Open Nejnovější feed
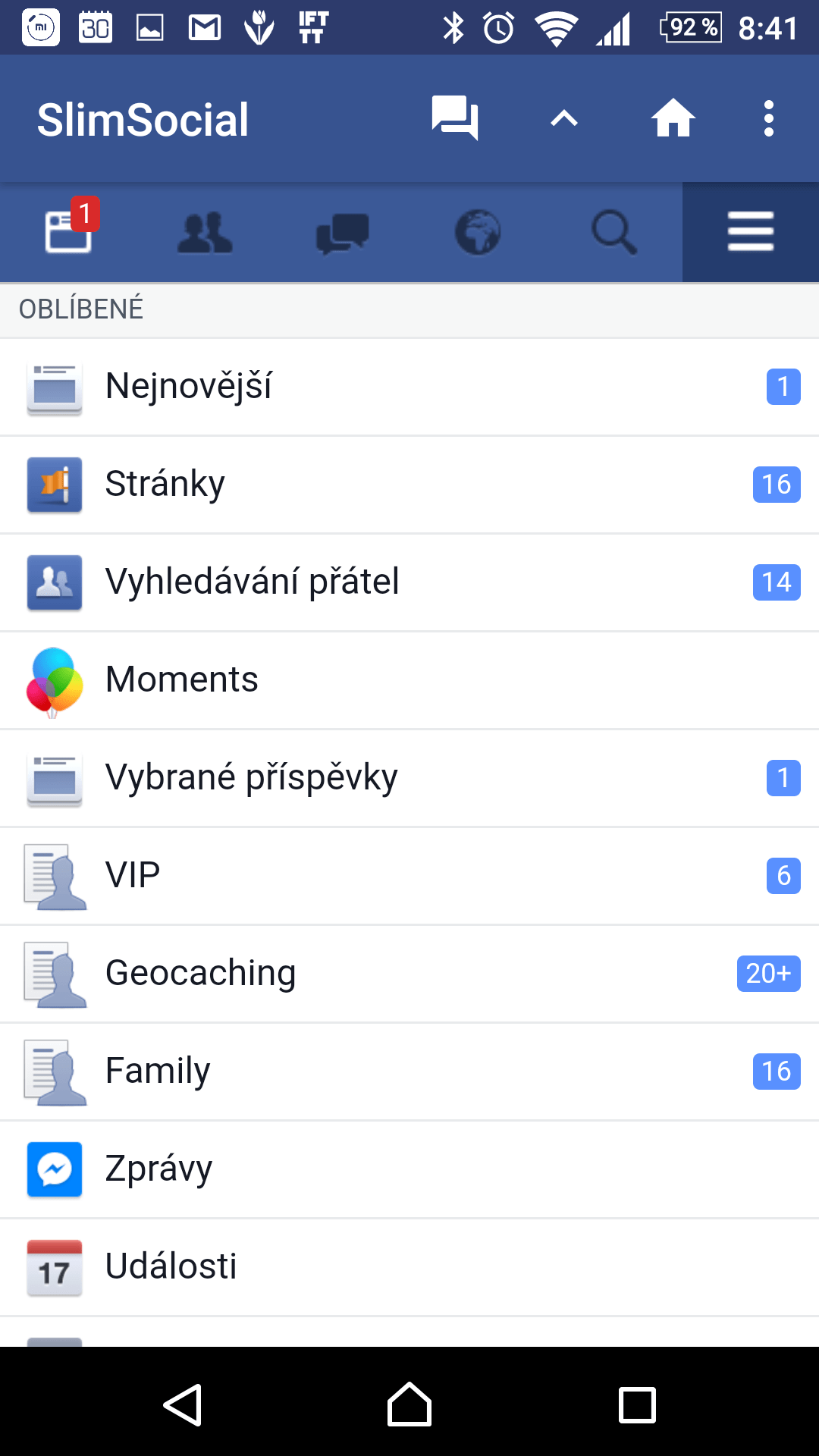Image resolution: width=819 pixels, height=1456 pixels. point(409,387)
